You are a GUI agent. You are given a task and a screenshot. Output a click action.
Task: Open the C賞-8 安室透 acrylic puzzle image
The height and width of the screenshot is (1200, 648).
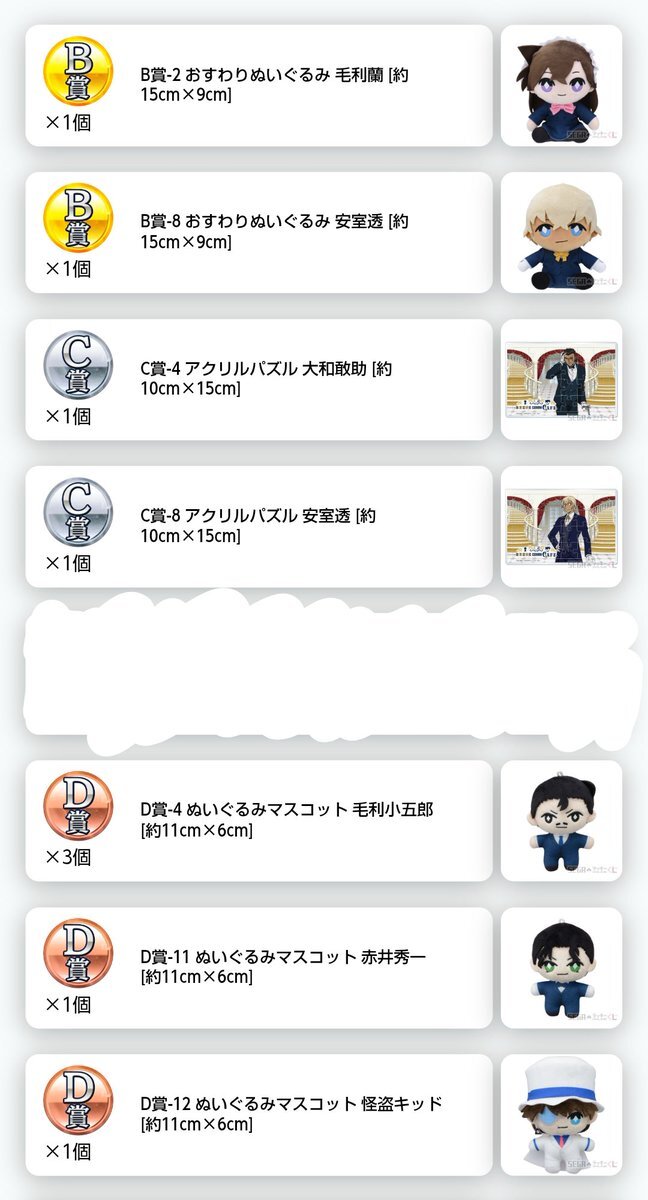pyautogui.click(x=561, y=527)
